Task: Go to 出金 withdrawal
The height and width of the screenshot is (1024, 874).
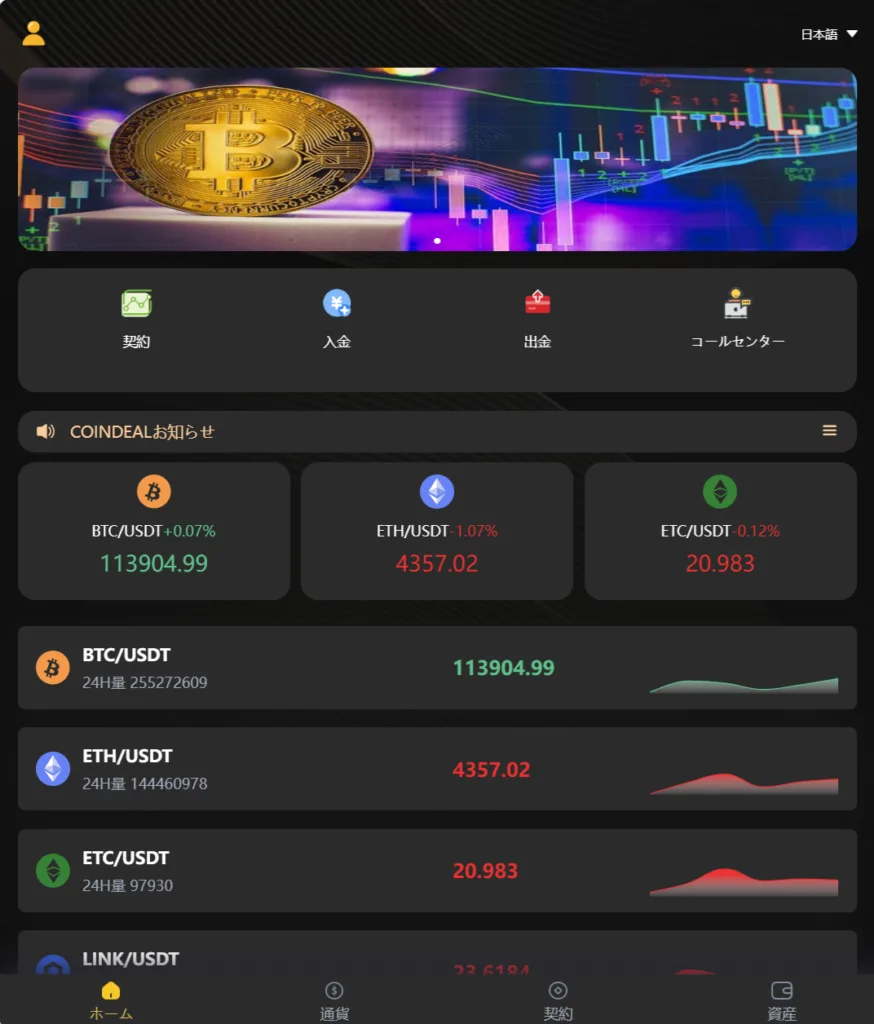Action: click(x=537, y=319)
